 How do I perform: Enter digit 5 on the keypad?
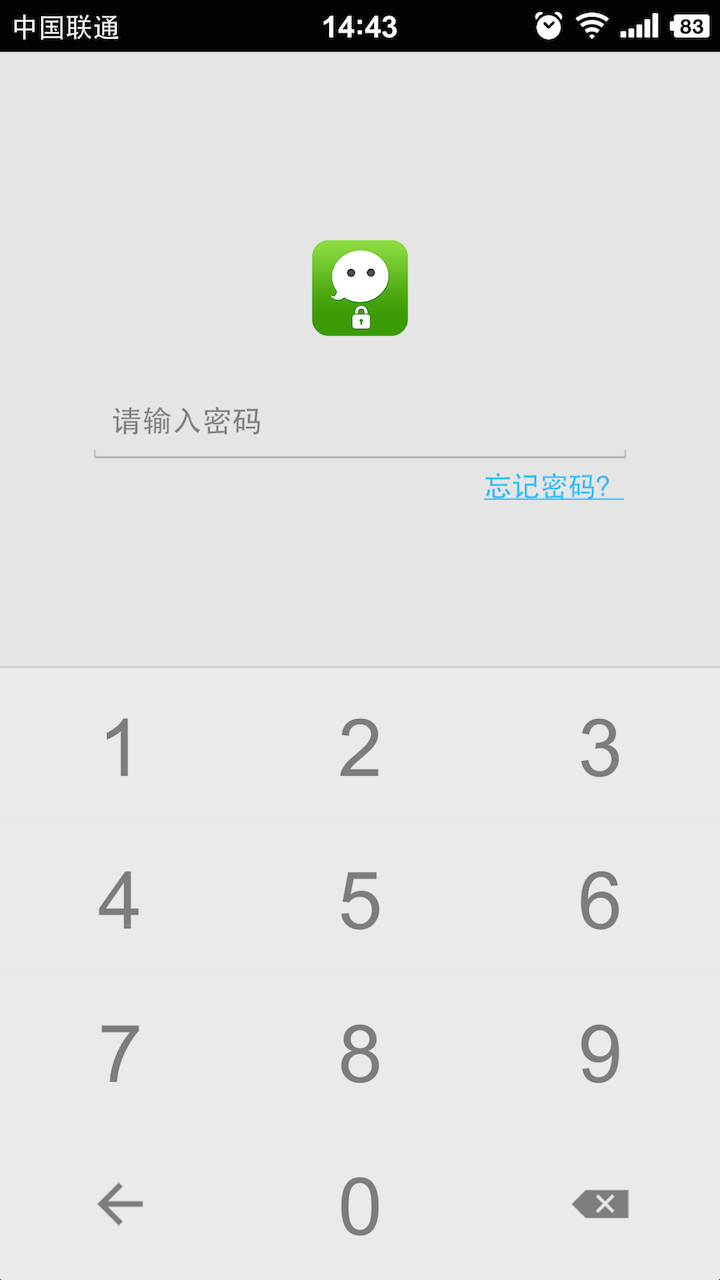point(360,900)
